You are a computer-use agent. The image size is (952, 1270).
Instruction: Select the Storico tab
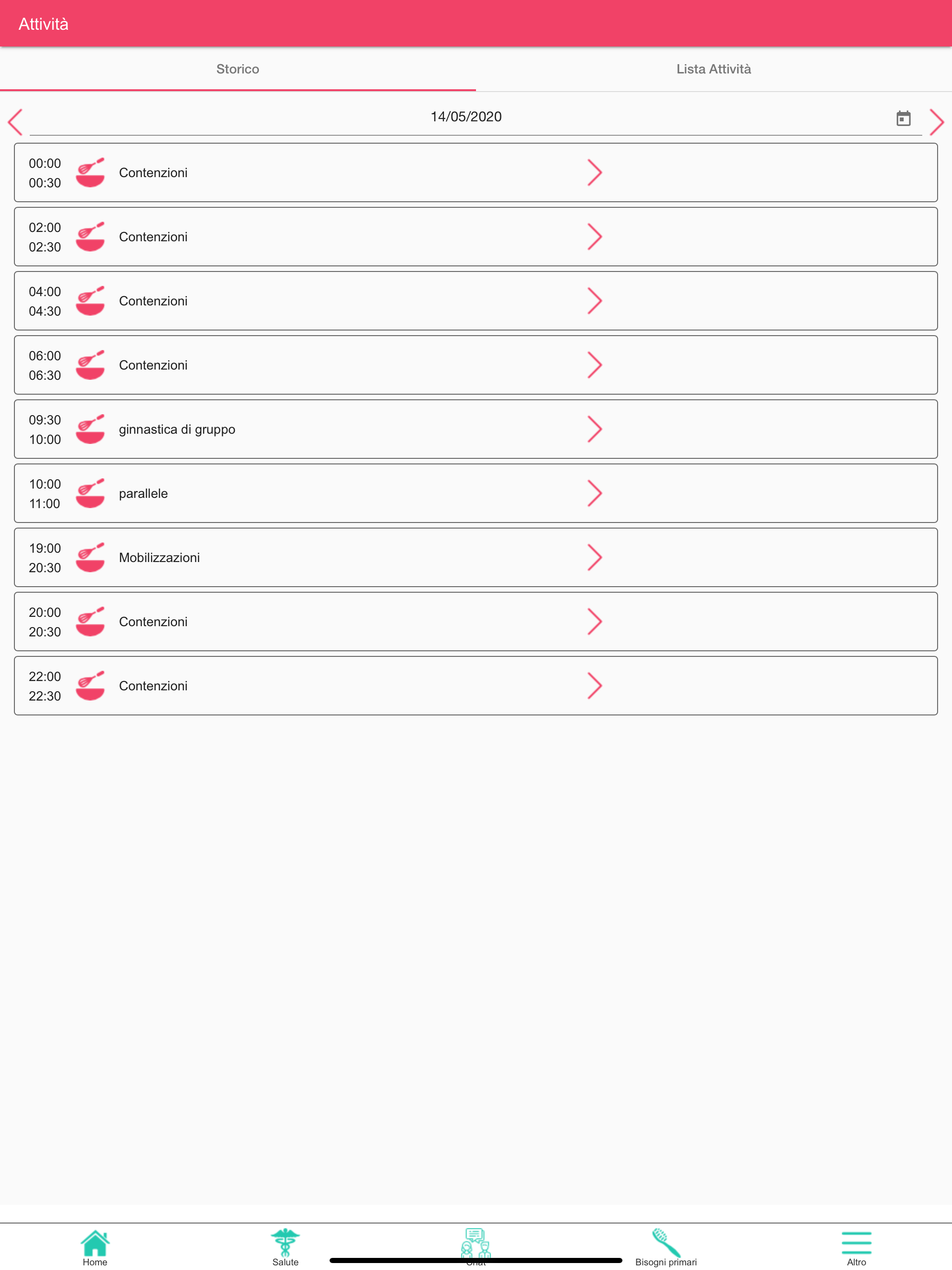tap(238, 69)
